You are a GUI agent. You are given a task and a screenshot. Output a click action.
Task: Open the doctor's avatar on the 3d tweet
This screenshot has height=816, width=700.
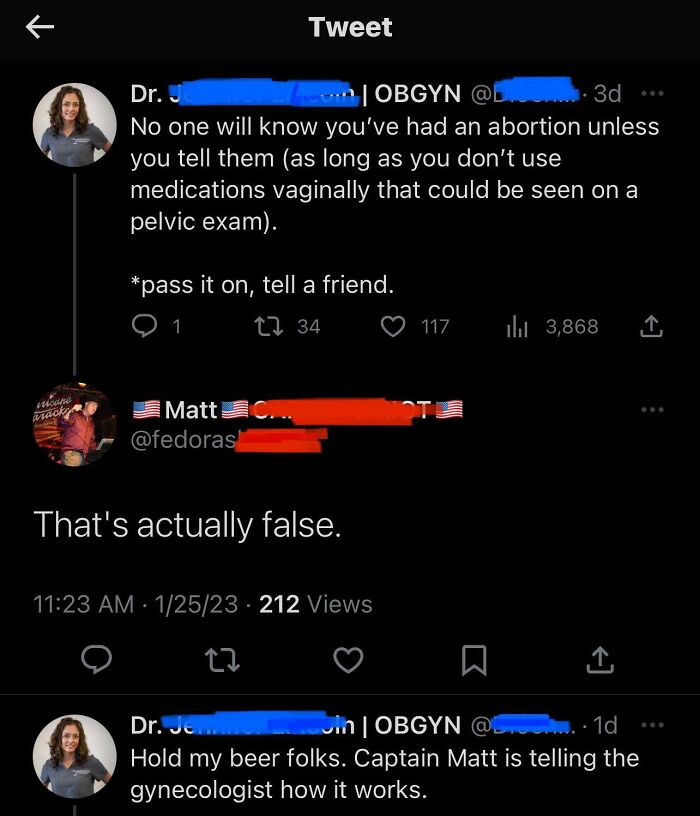pos(74,124)
